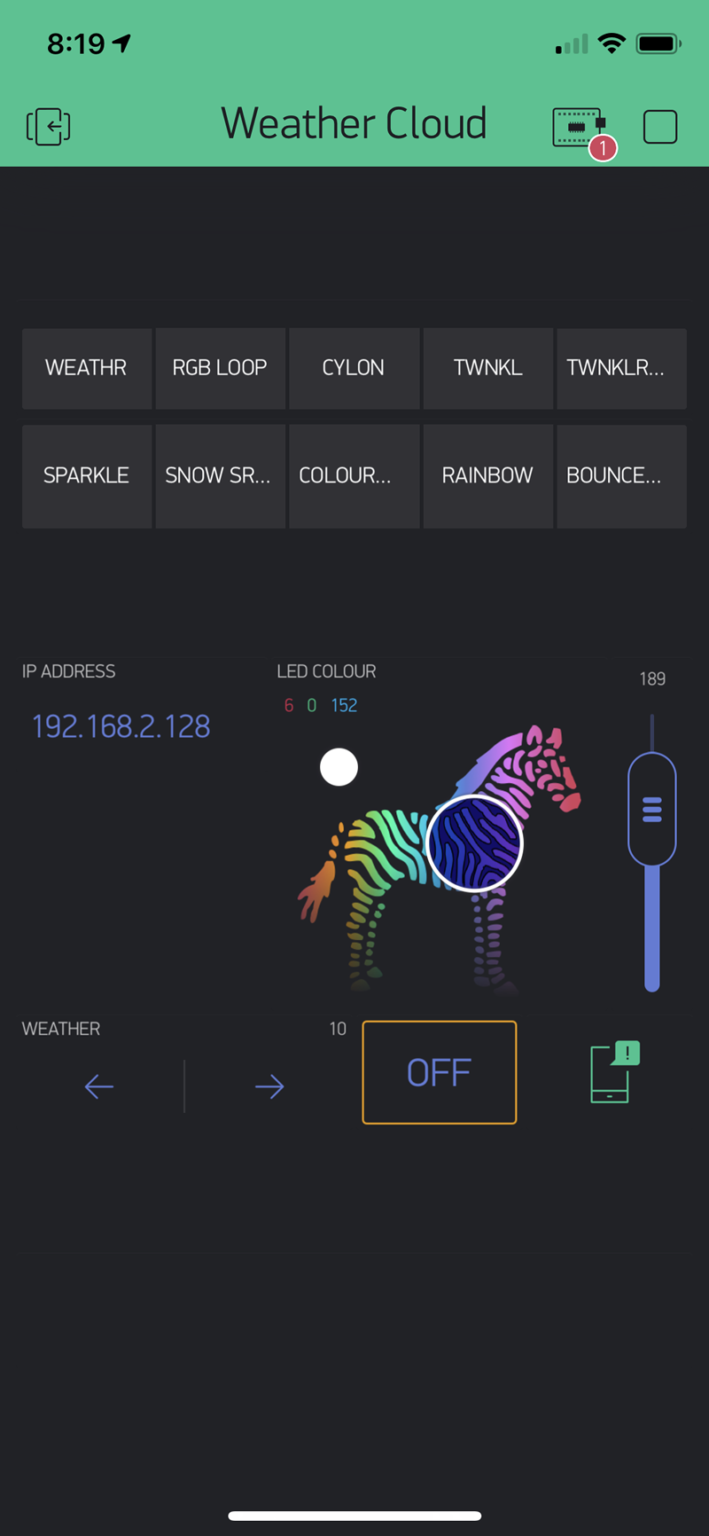Screen dimensions: 709x1536
Task: Turn on the RAINBOW effect
Action: point(488,475)
